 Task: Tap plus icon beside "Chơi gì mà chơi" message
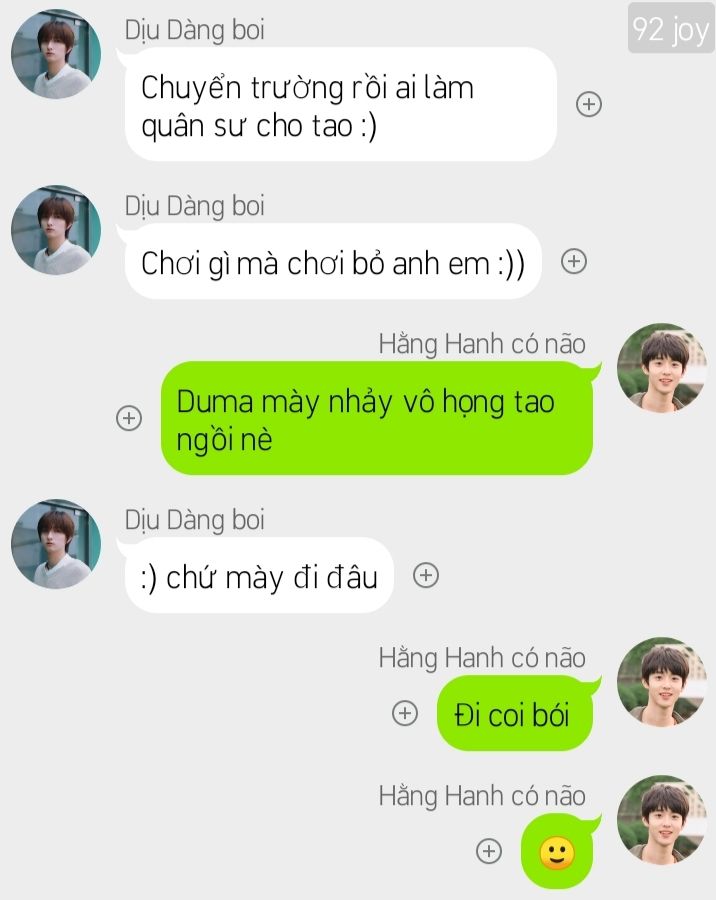pyautogui.click(x=573, y=262)
